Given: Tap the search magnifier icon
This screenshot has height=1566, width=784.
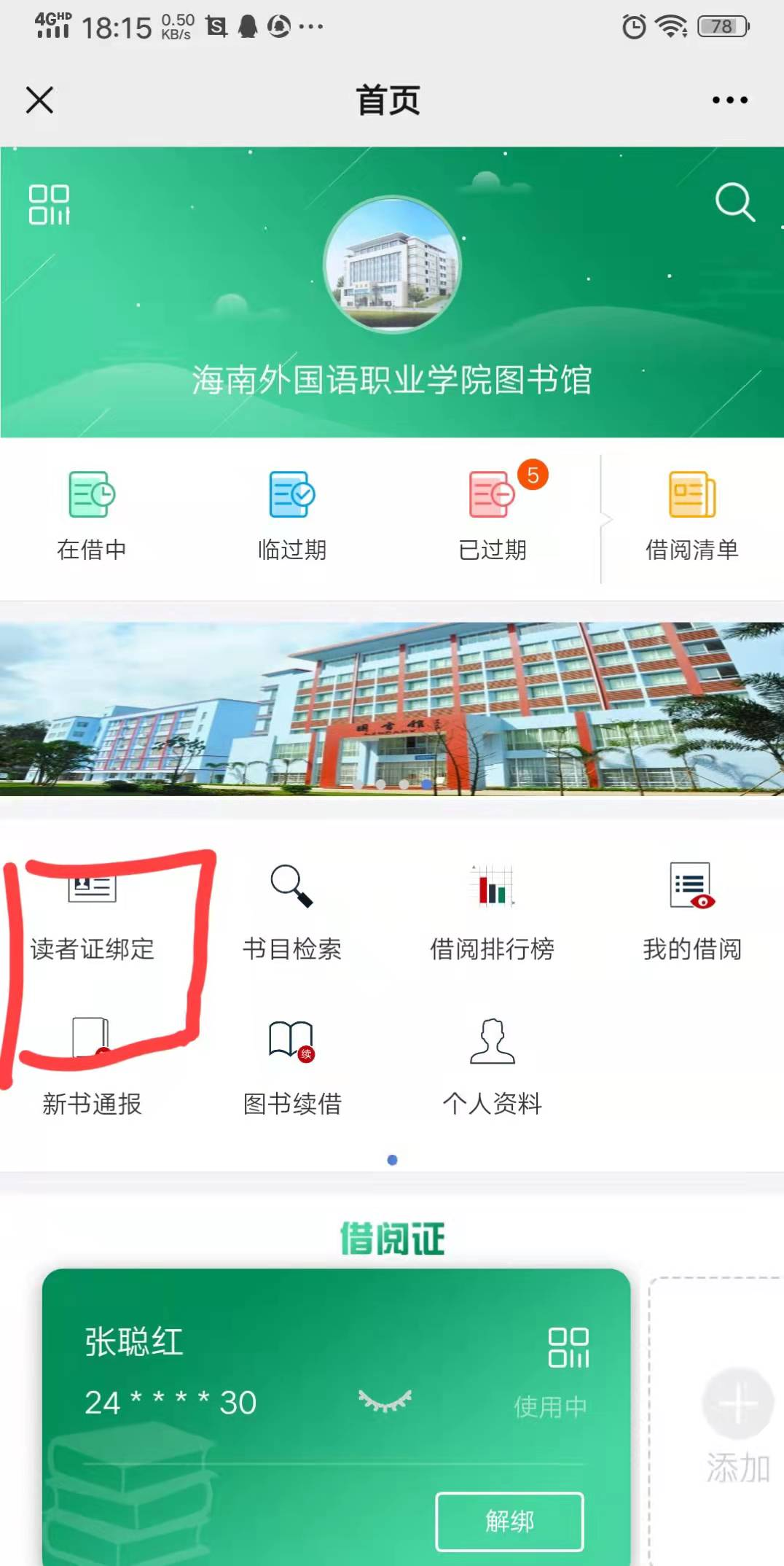Looking at the screenshot, I should coord(734,202).
